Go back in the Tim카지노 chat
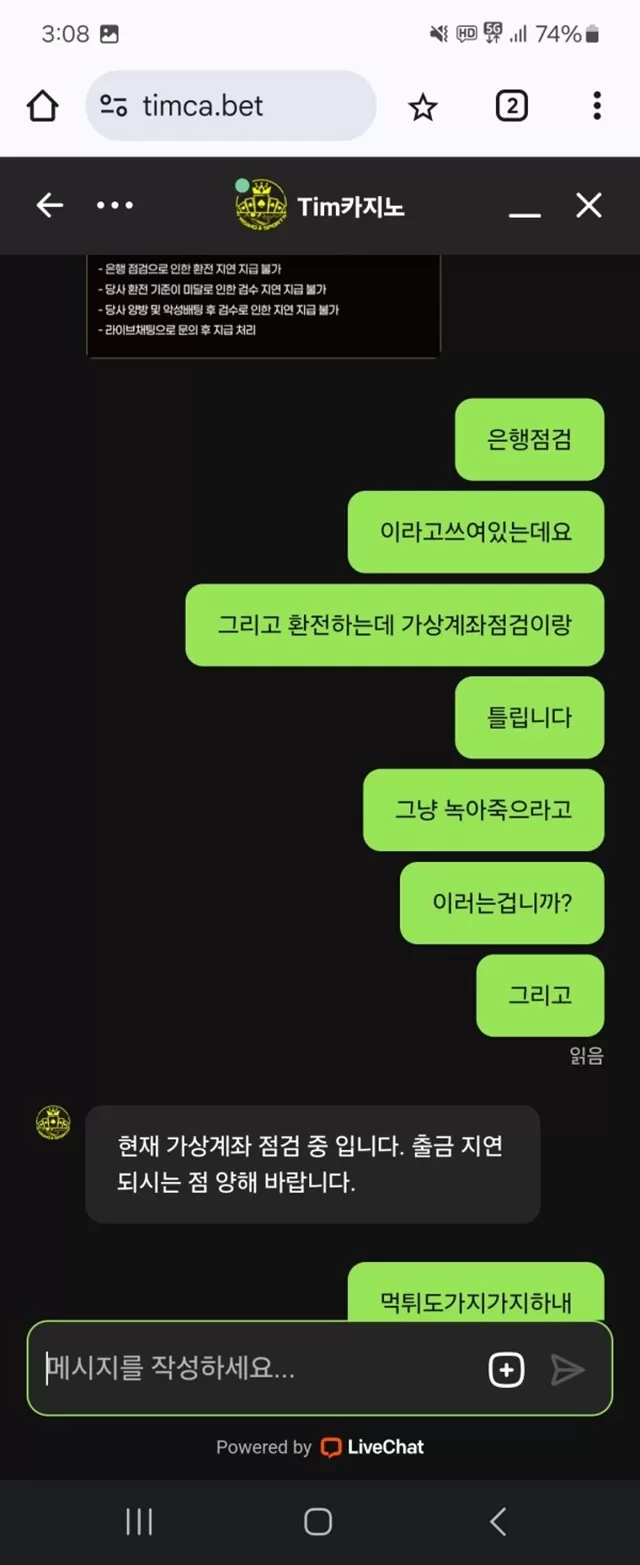 50,206
